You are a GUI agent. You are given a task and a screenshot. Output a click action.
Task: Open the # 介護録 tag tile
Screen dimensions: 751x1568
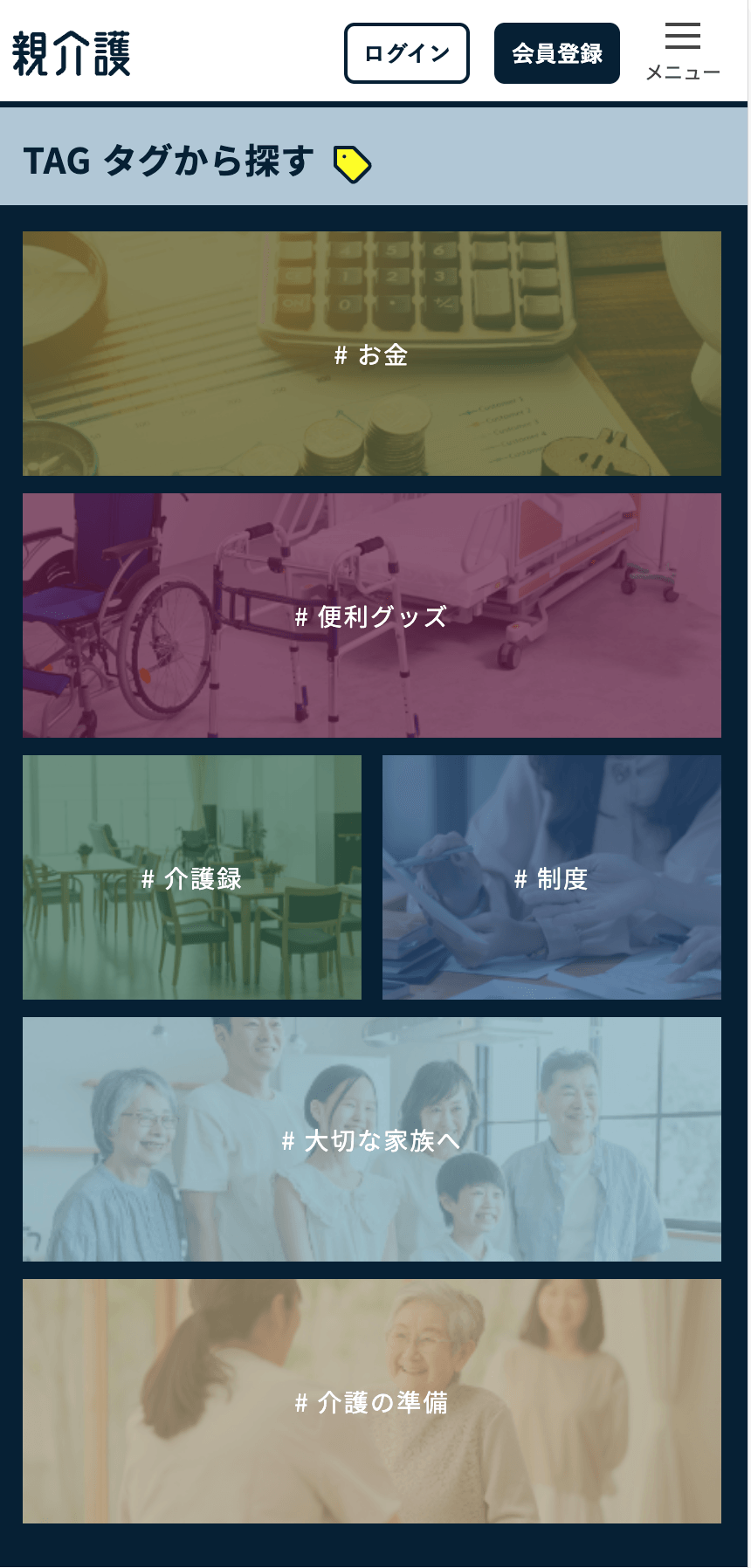pos(192,877)
